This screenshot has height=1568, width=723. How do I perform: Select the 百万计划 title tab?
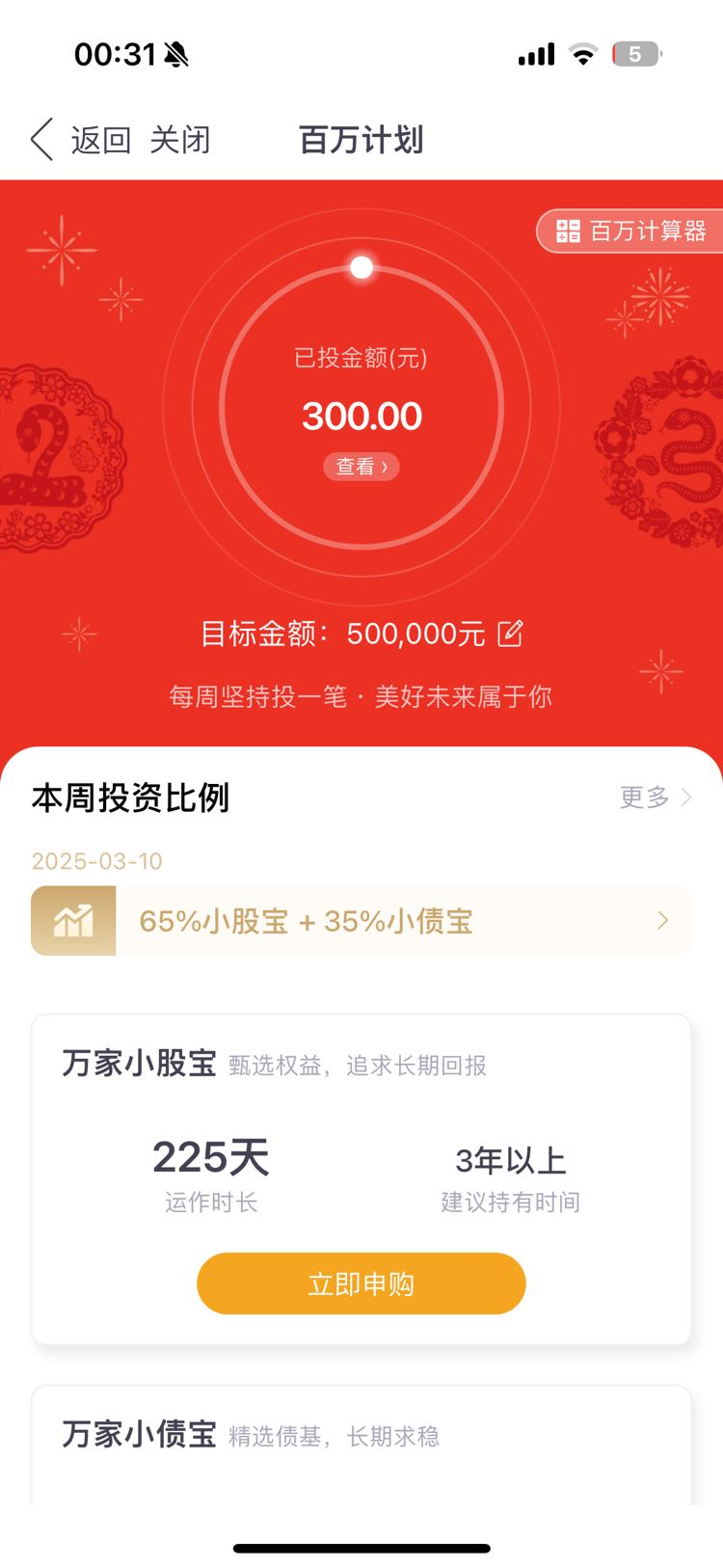(x=361, y=140)
